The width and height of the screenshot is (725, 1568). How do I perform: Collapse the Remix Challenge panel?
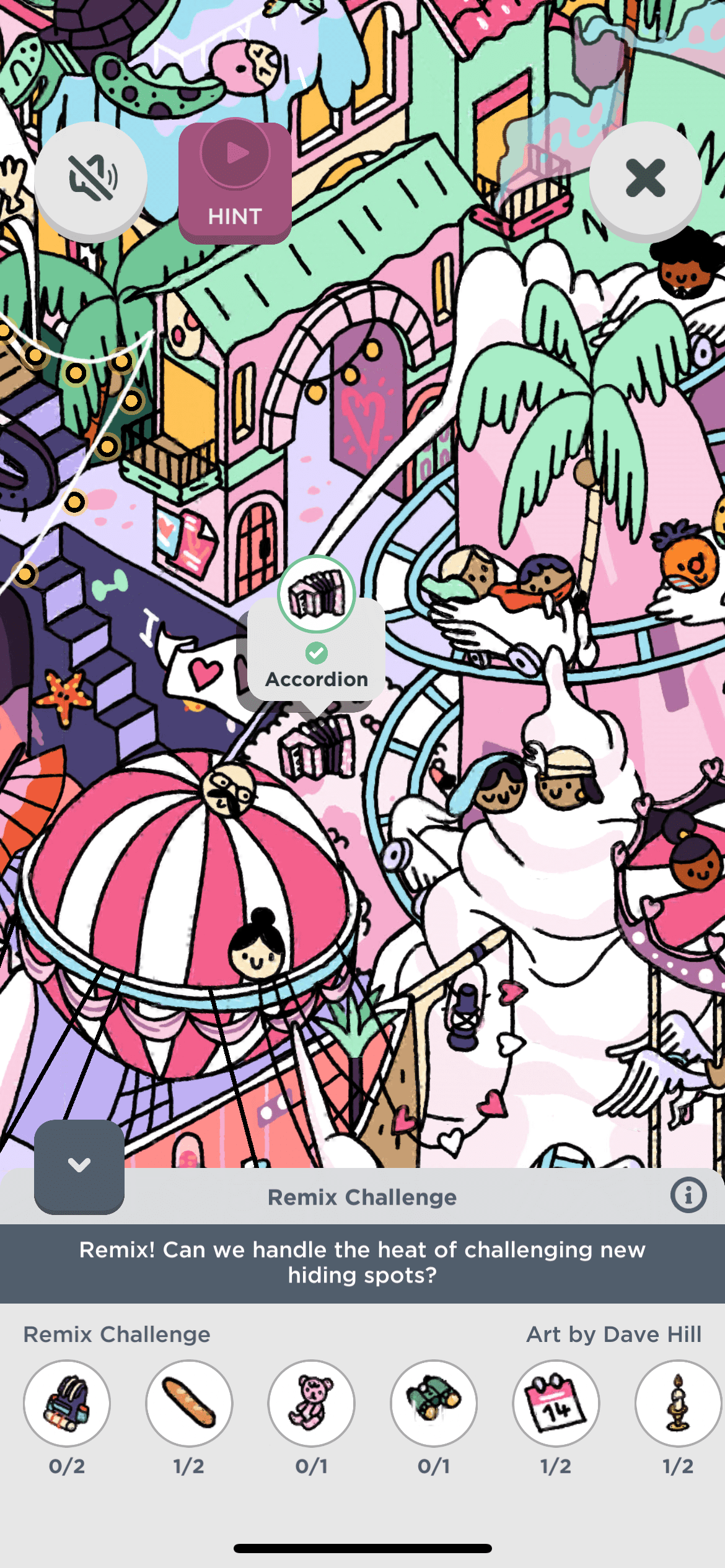pyautogui.click(x=79, y=1165)
